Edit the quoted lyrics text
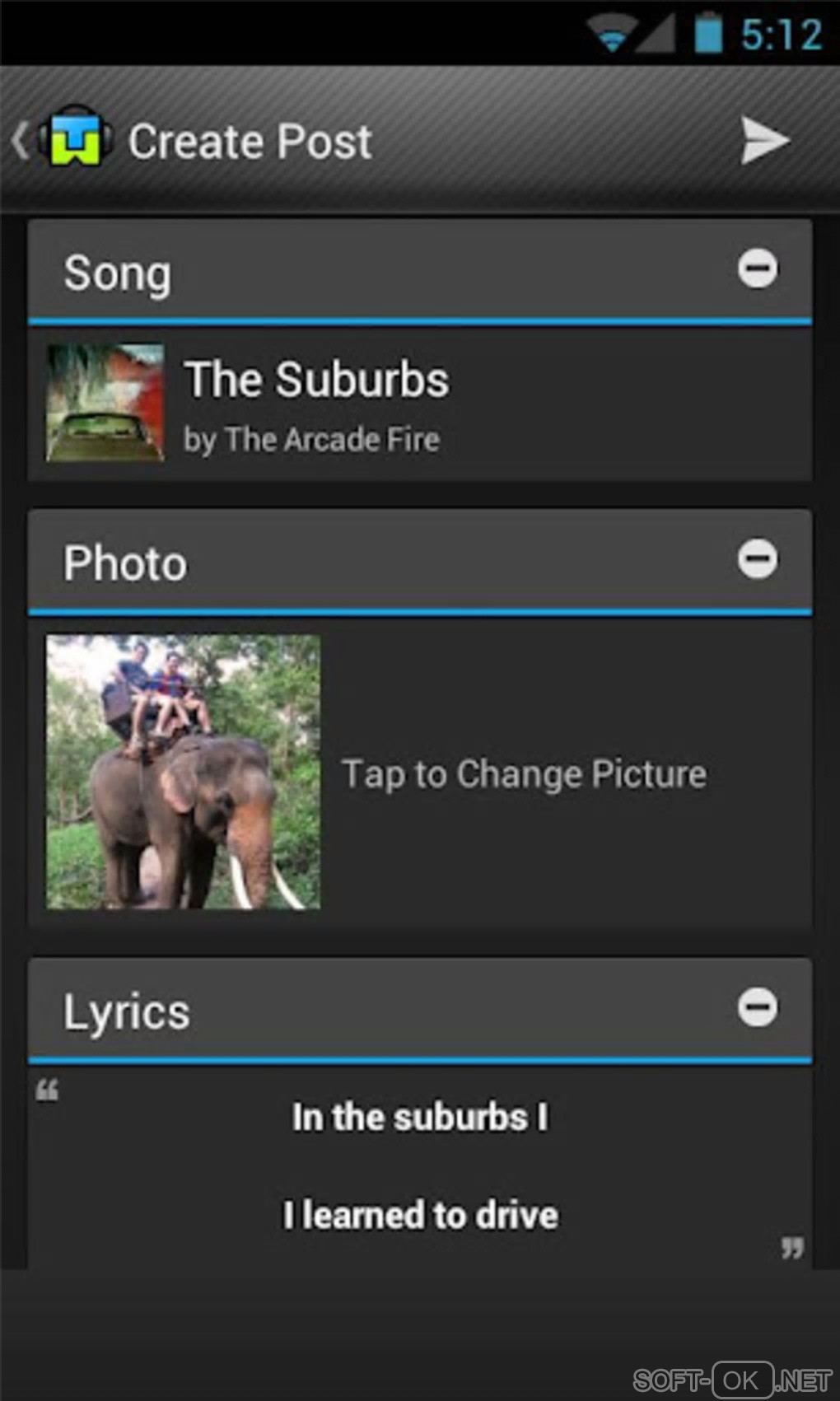This screenshot has height=1401, width=840. point(420,1165)
